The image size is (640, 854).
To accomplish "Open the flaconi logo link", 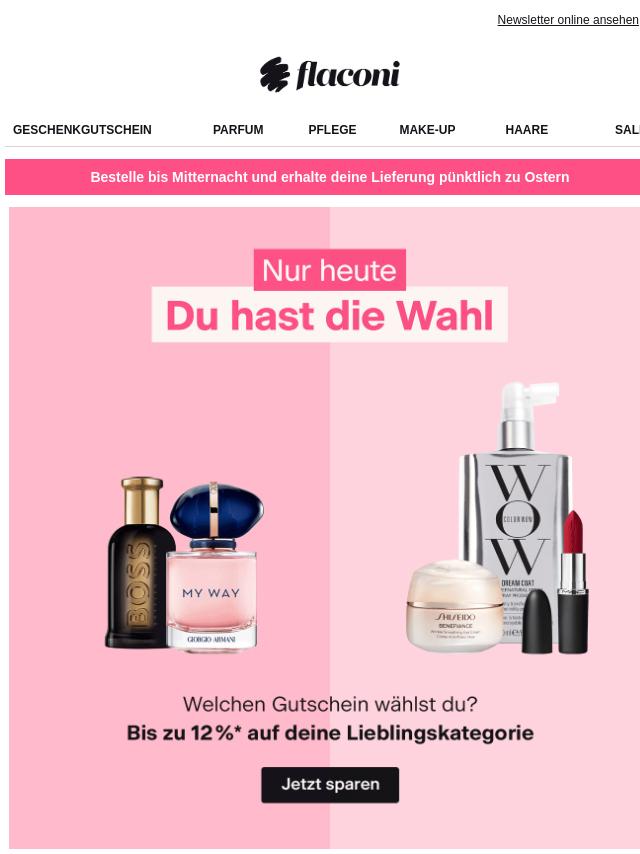I will click(330, 75).
